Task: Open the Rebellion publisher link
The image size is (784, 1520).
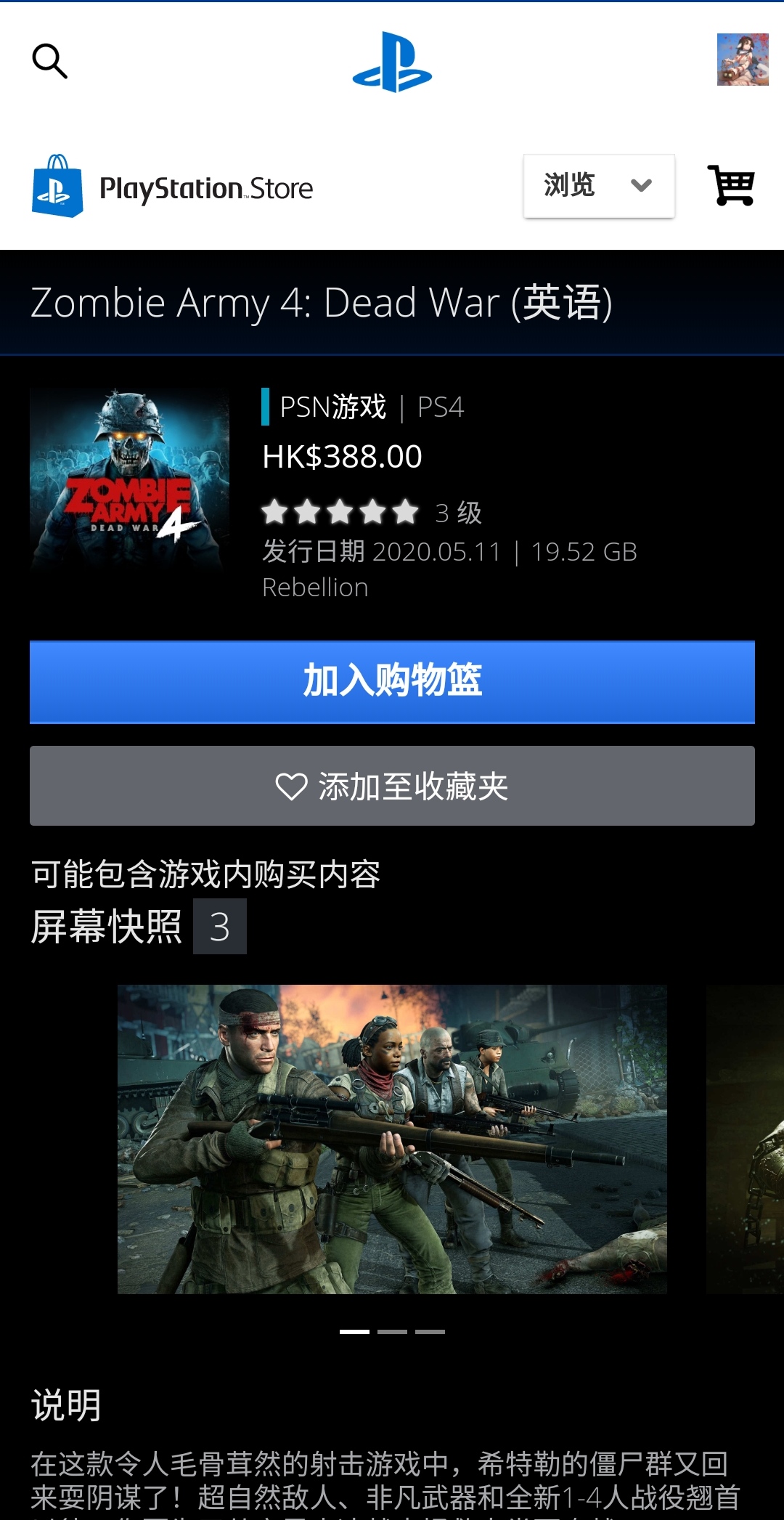Action: (315, 588)
